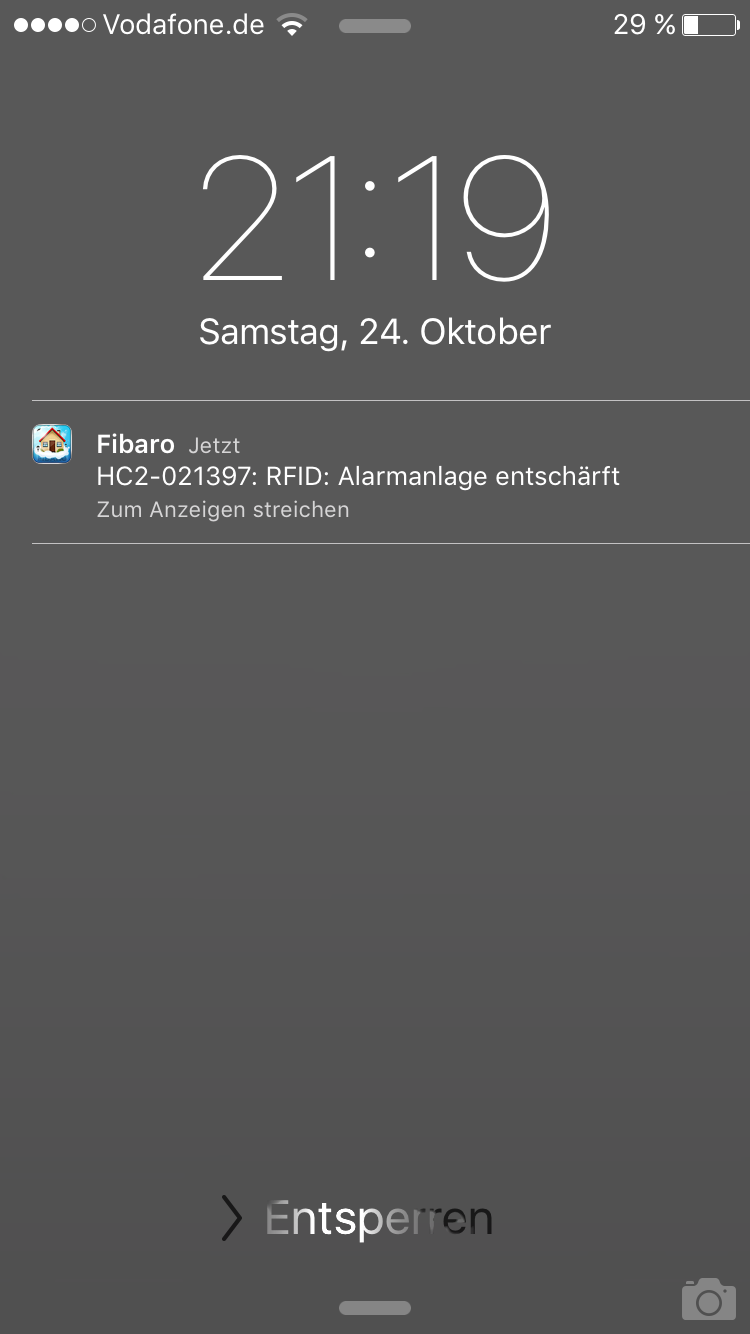The width and height of the screenshot is (750, 1334).
Task: Open the Fibaro alarm notification
Action: tap(390, 473)
